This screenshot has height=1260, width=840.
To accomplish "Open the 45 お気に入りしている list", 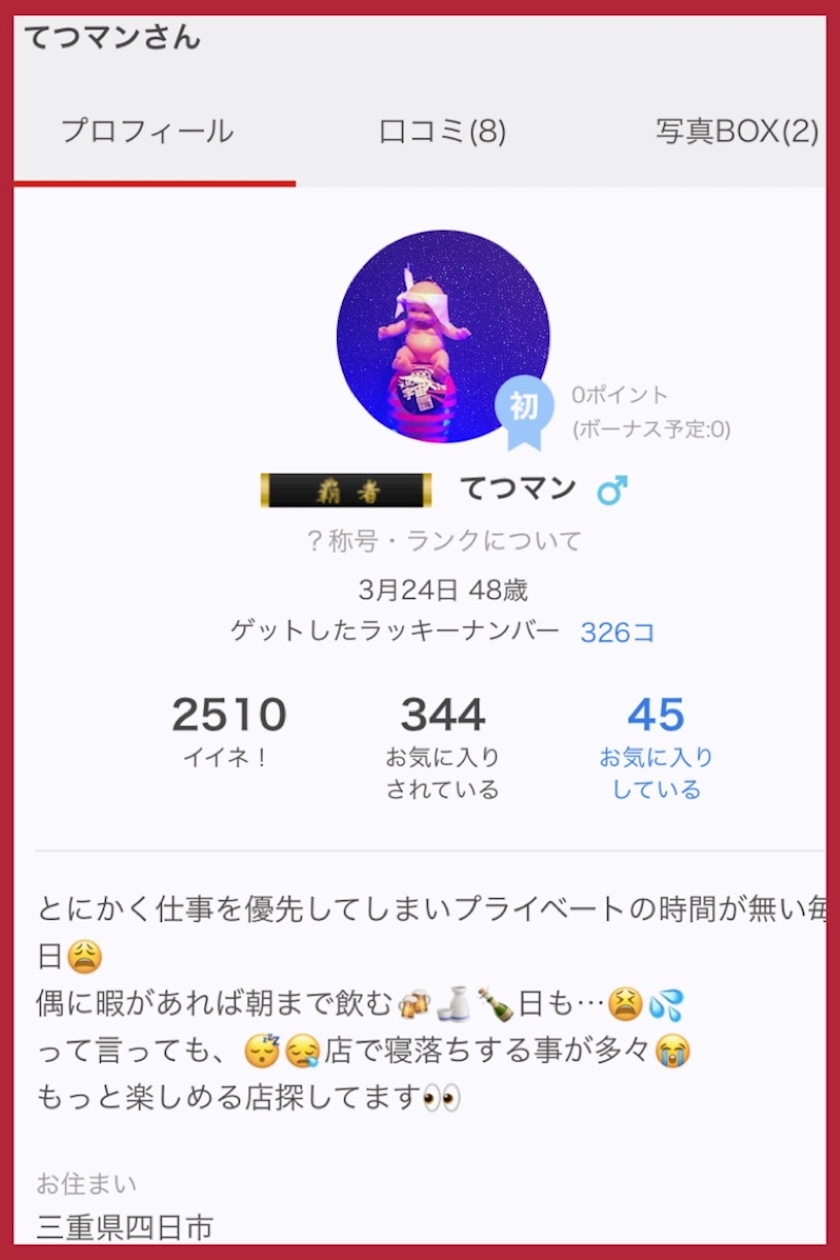I will [x=656, y=745].
